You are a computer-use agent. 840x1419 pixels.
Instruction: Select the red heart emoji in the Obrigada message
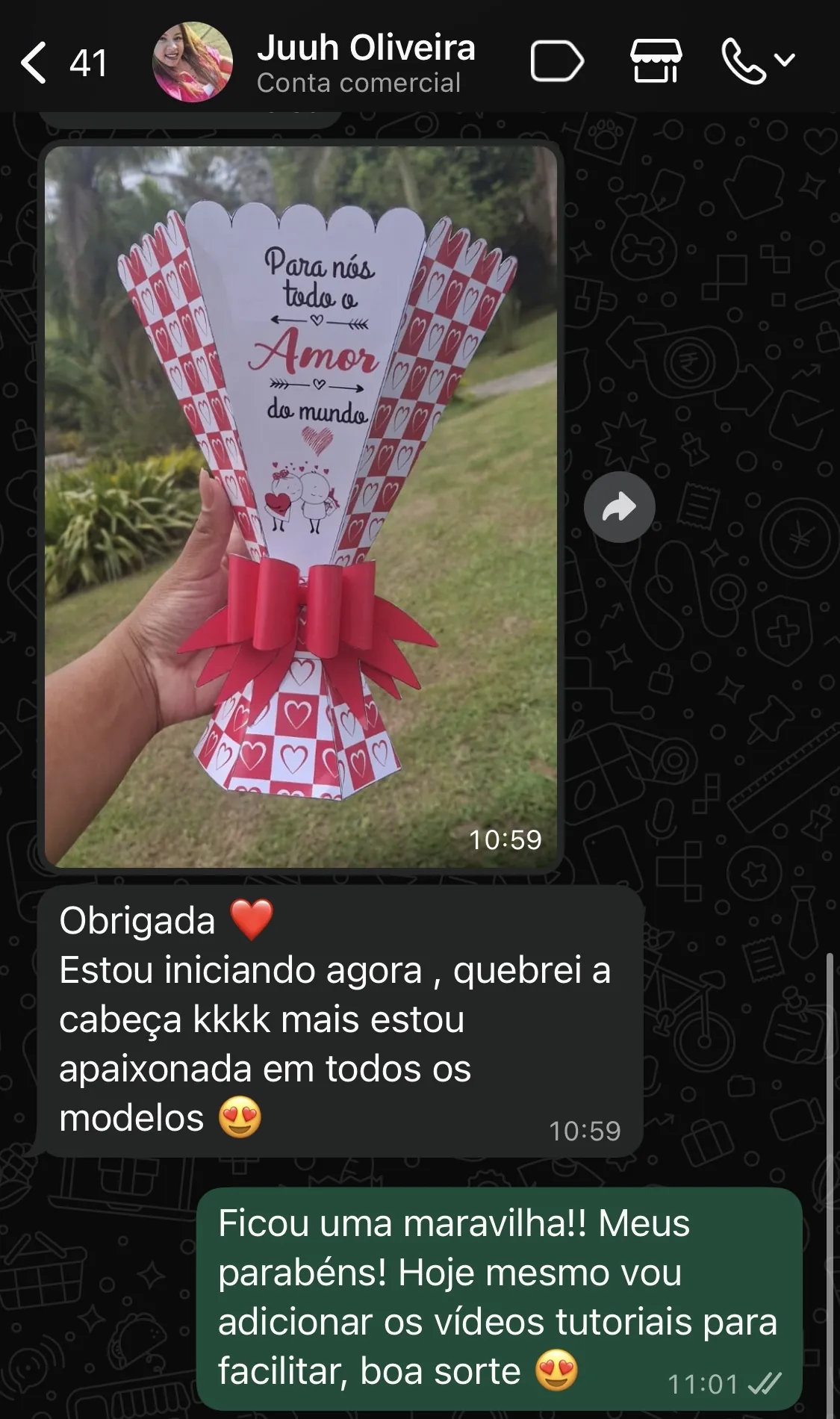click(252, 920)
